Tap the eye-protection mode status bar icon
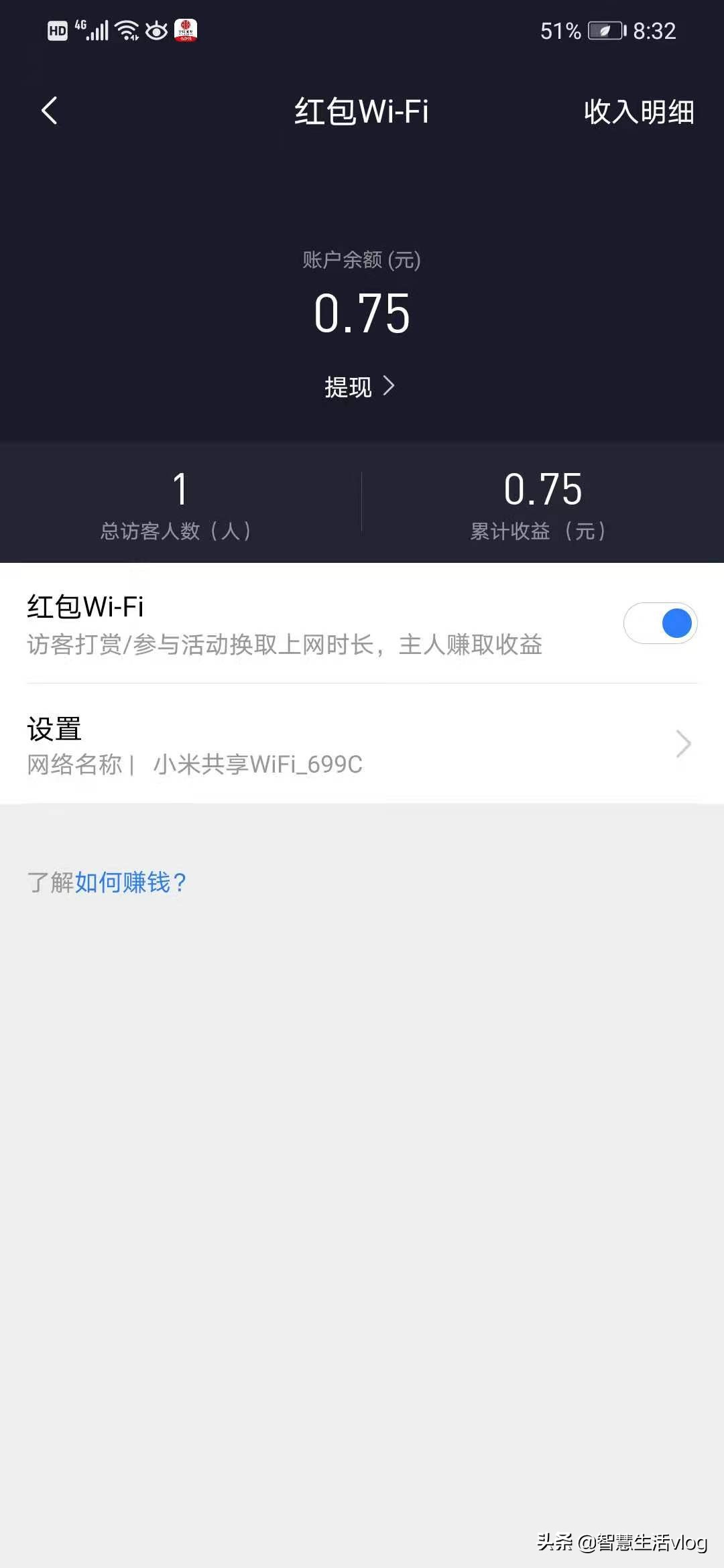724x1568 pixels. point(156,30)
